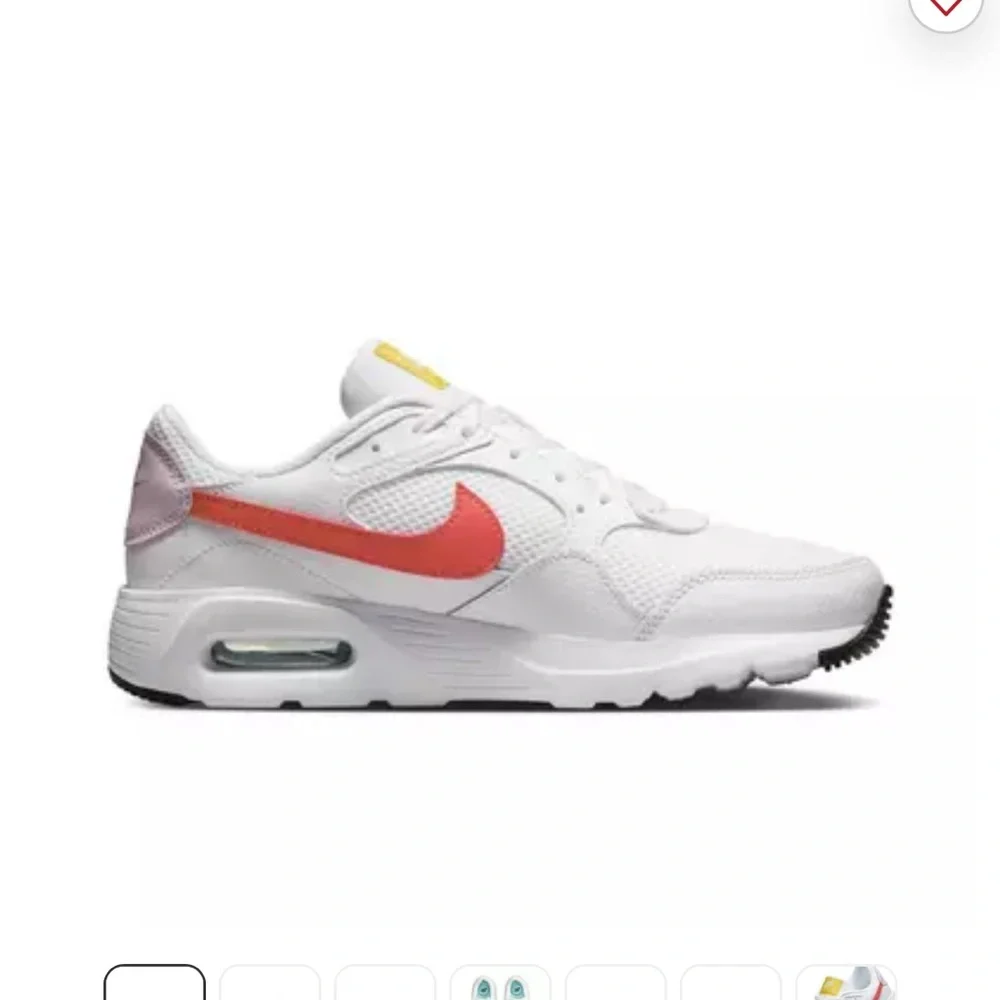Add this sneaker to the wishlist
The width and height of the screenshot is (1000, 1000).
tap(944, 8)
